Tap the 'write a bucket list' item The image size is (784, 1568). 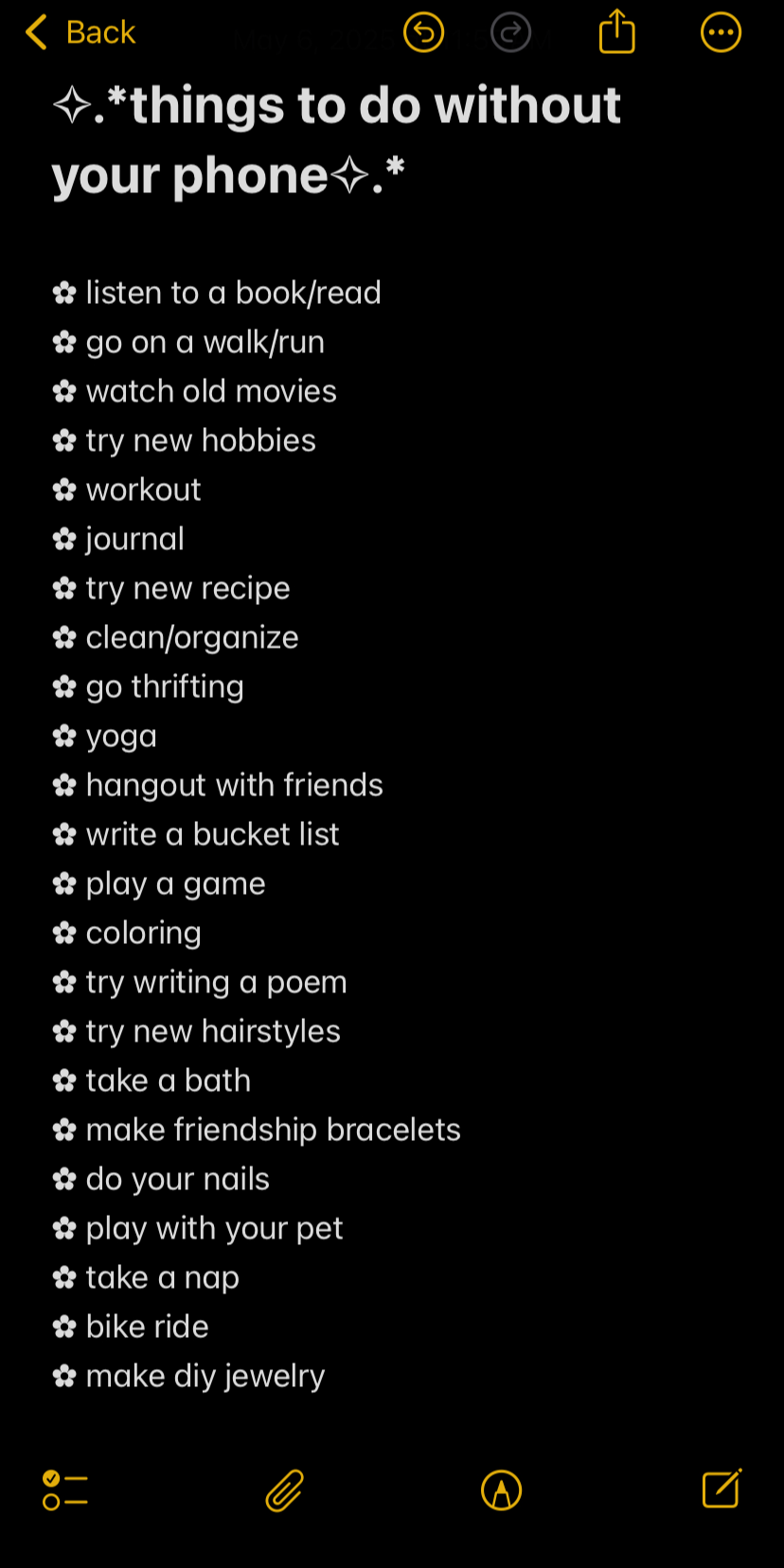click(212, 834)
